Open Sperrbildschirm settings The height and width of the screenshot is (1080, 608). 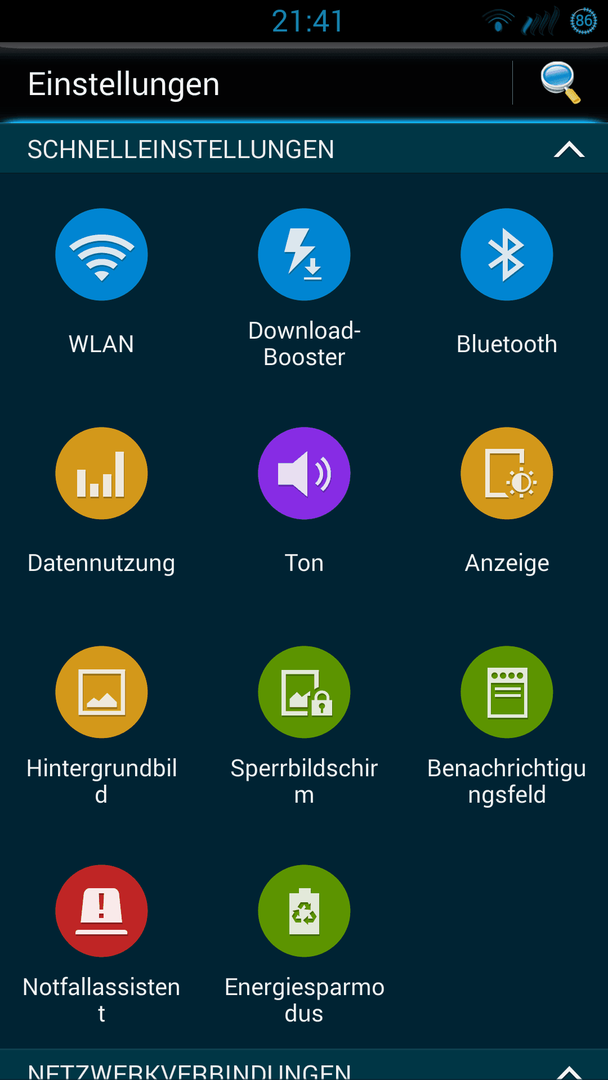304,692
